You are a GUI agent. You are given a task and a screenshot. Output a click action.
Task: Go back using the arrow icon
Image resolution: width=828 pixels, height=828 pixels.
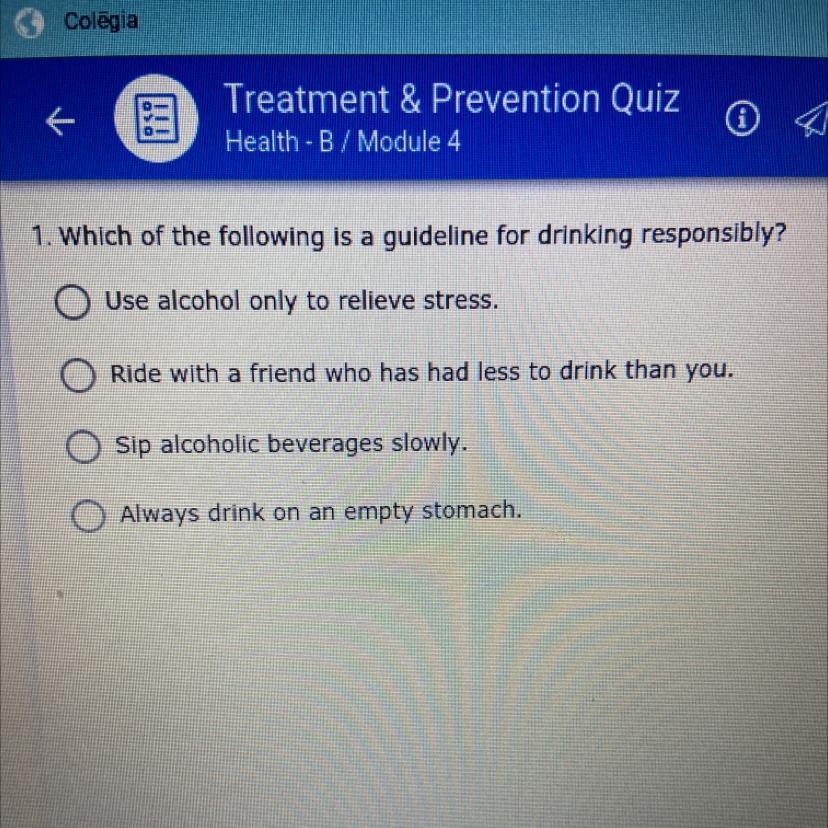pos(59,122)
